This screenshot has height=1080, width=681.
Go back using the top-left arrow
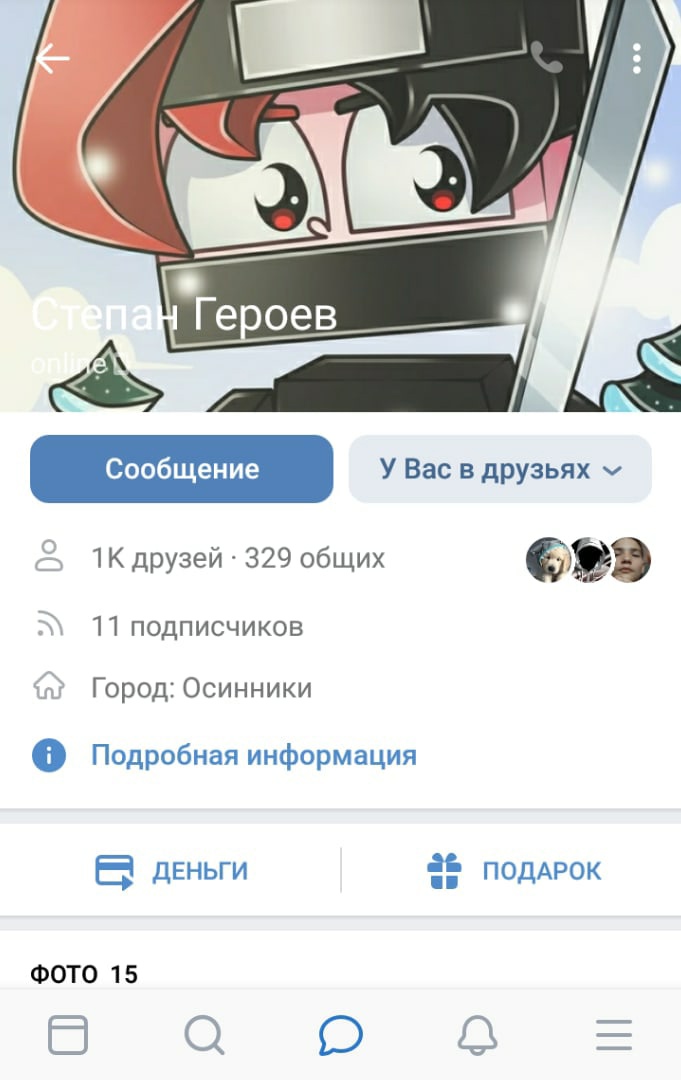[52, 59]
